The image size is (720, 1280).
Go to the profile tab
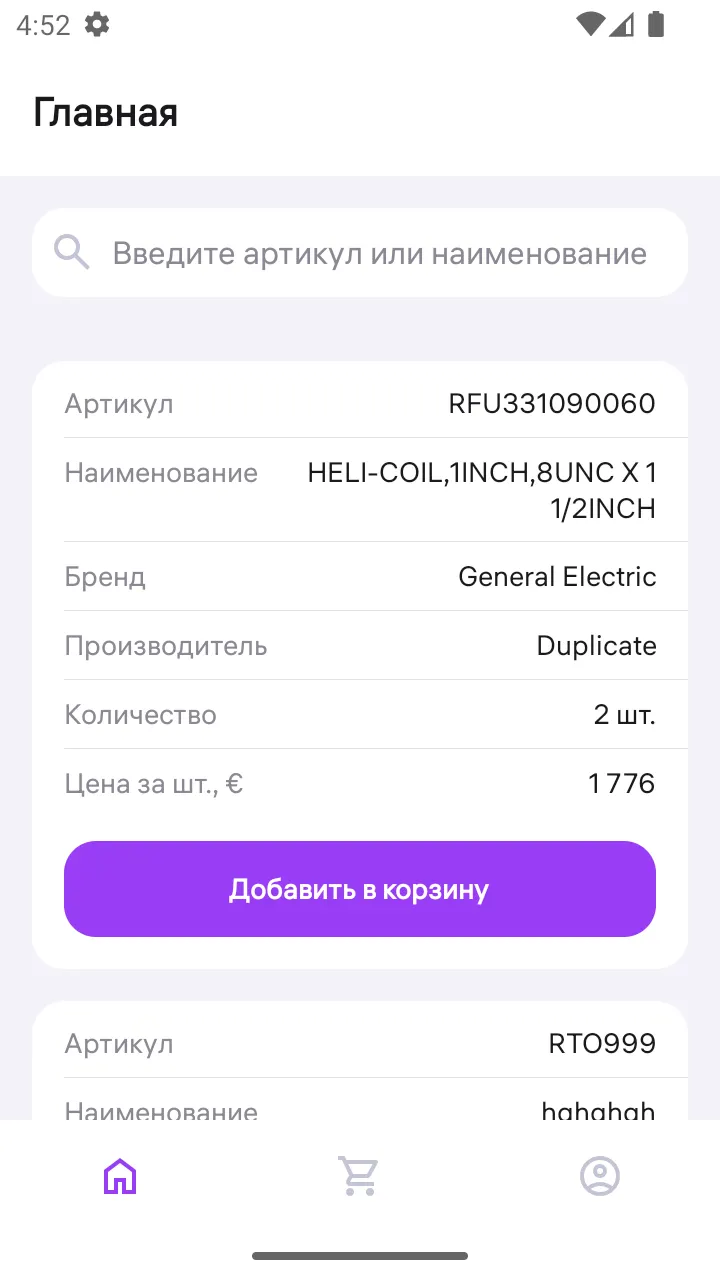(x=600, y=1176)
